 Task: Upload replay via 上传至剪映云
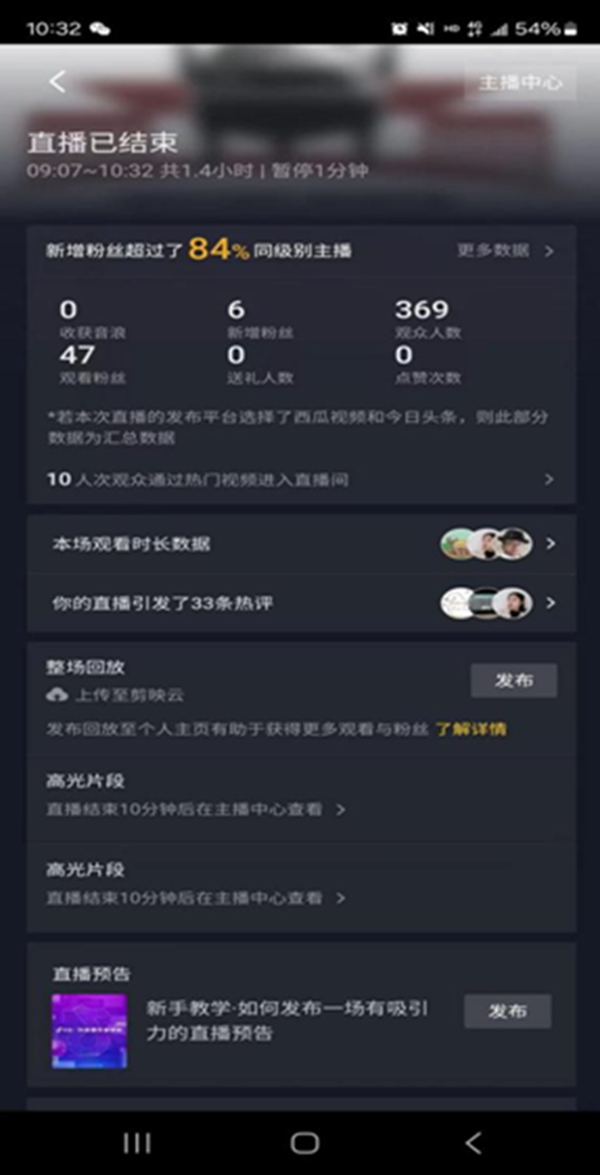115,695
